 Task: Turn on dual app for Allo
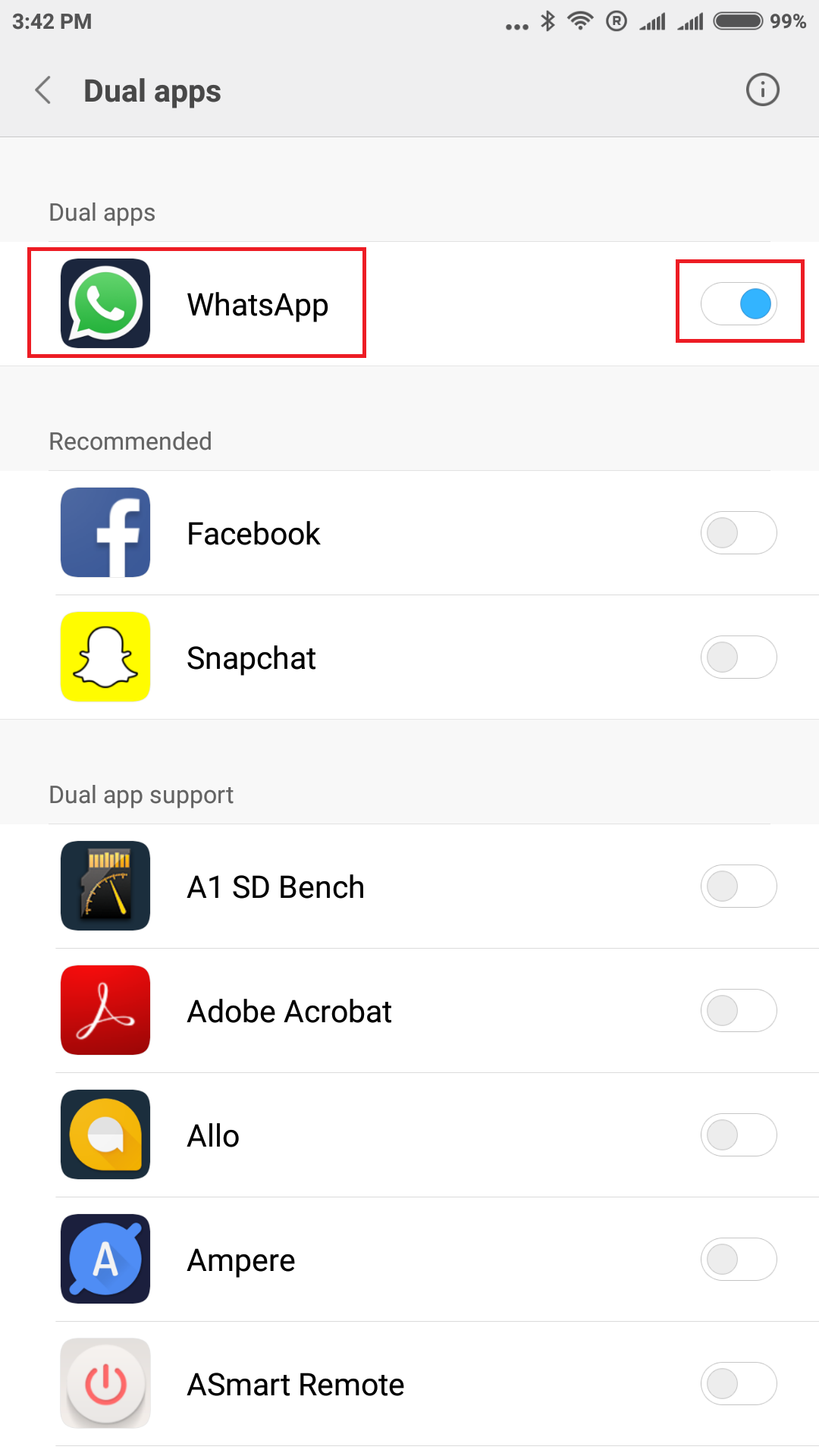[x=739, y=1135]
